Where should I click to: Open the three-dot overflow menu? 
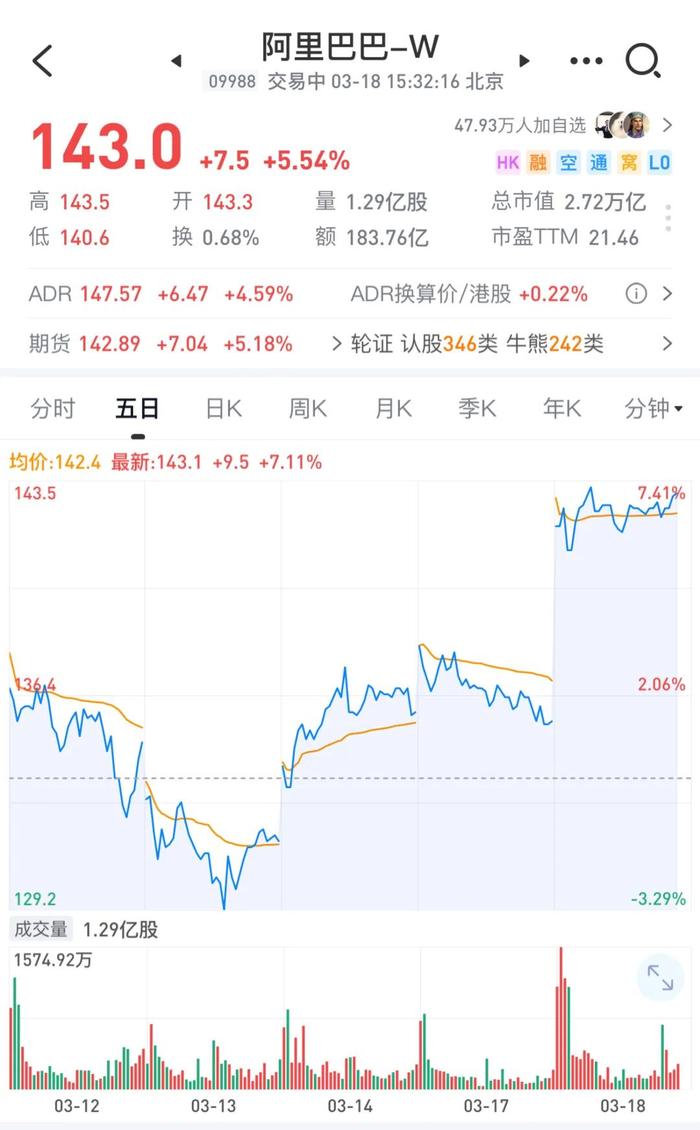[586, 61]
